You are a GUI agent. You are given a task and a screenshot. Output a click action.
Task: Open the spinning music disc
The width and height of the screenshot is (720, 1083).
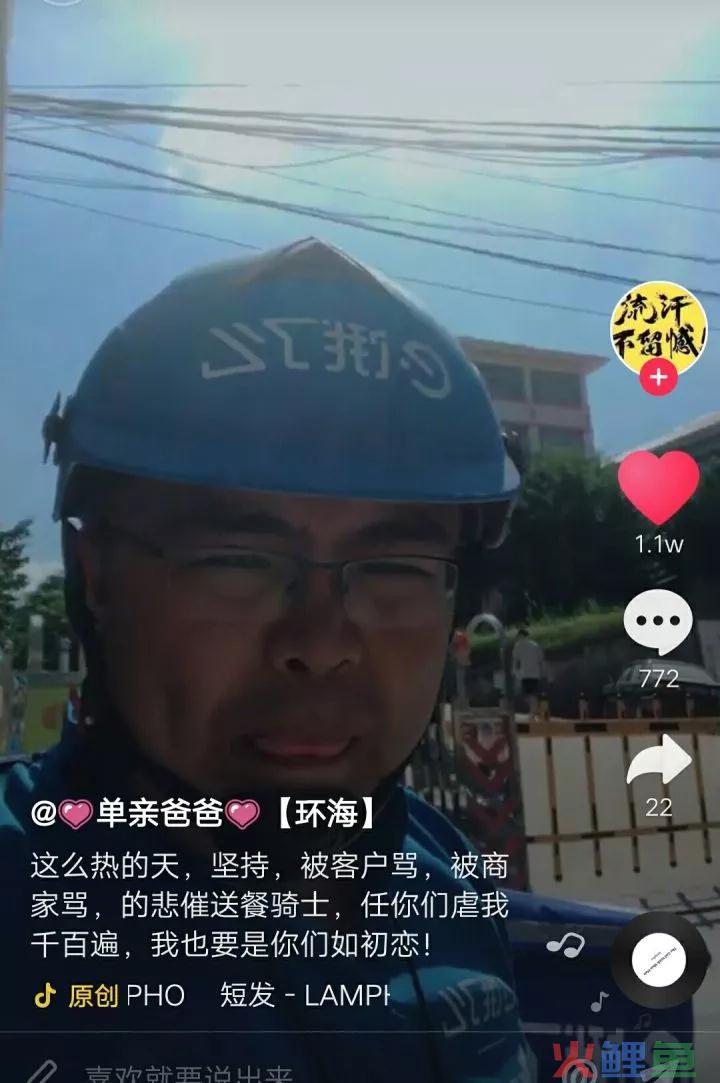658,960
